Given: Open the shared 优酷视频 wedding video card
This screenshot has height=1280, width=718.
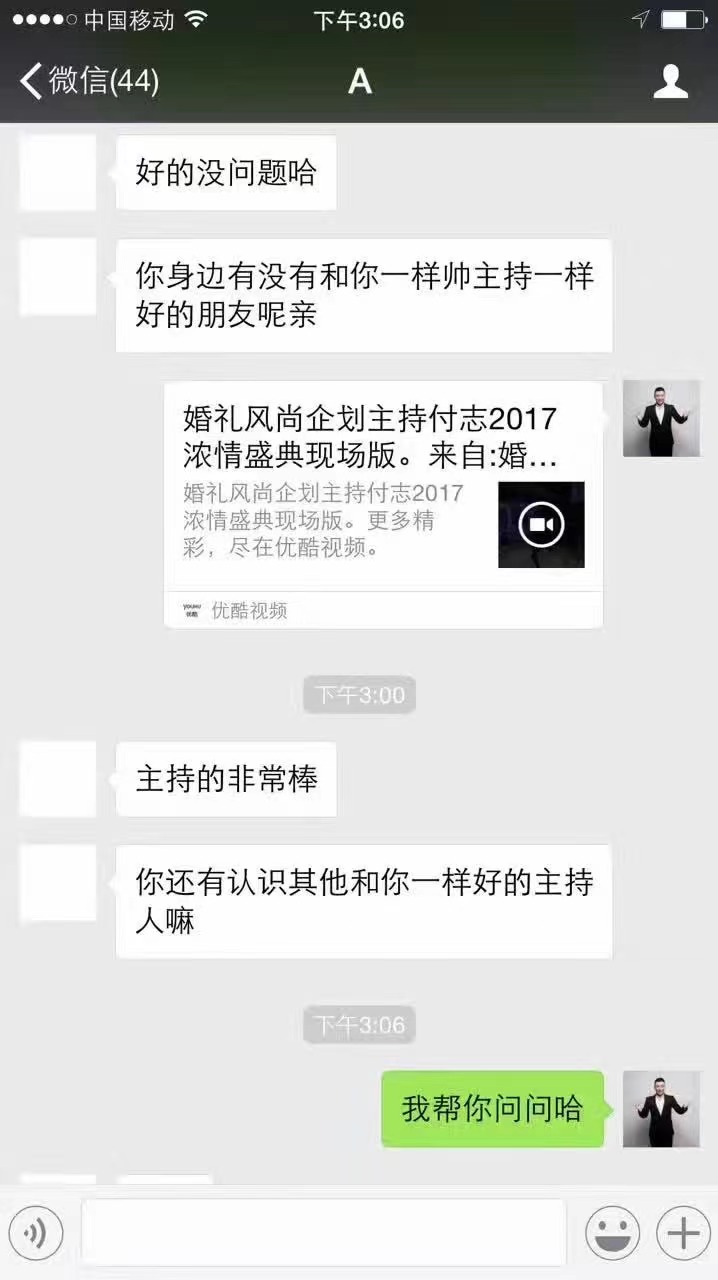Looking at the screenshot, I should tap(384, 505).
